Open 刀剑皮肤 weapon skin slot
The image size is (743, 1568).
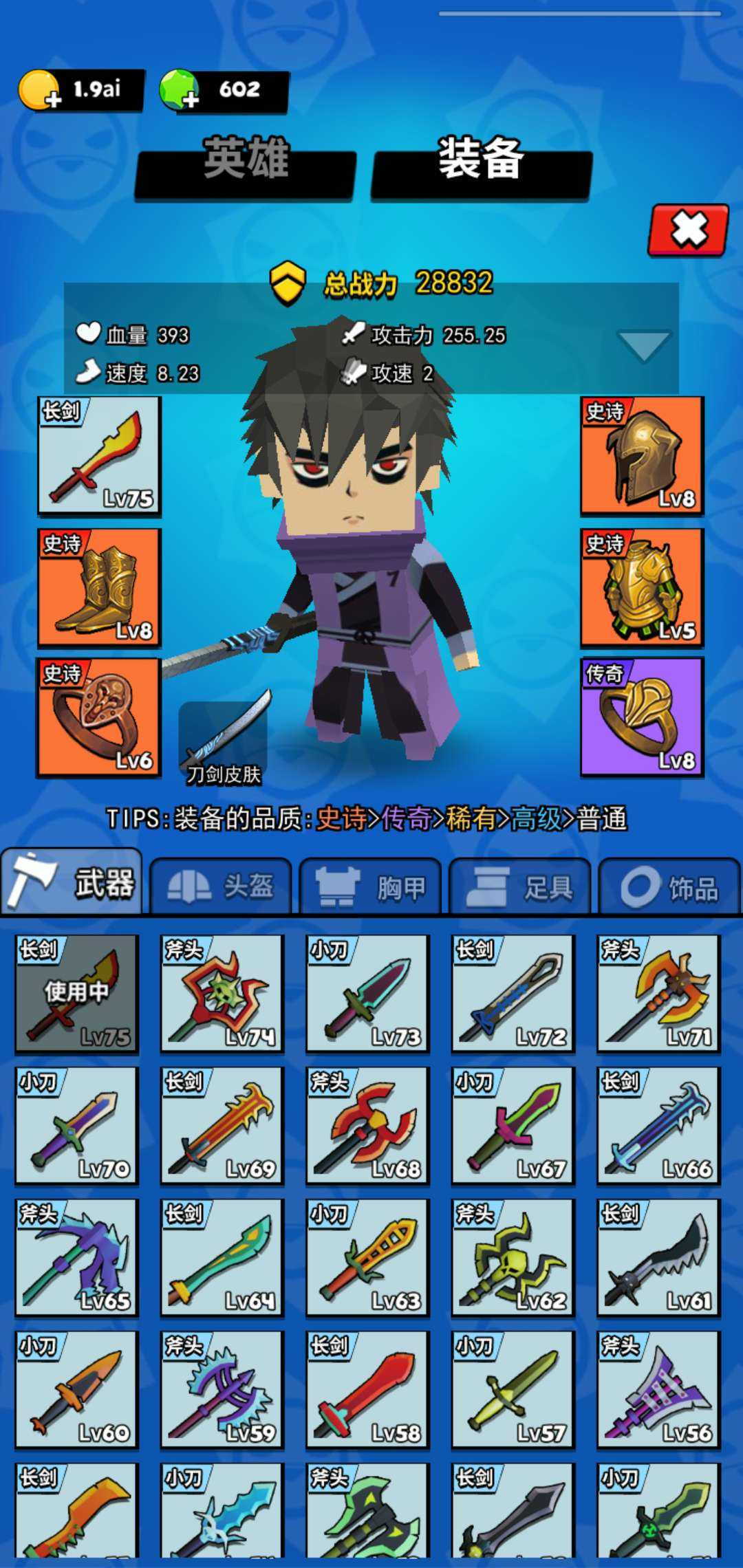[223, 743]
